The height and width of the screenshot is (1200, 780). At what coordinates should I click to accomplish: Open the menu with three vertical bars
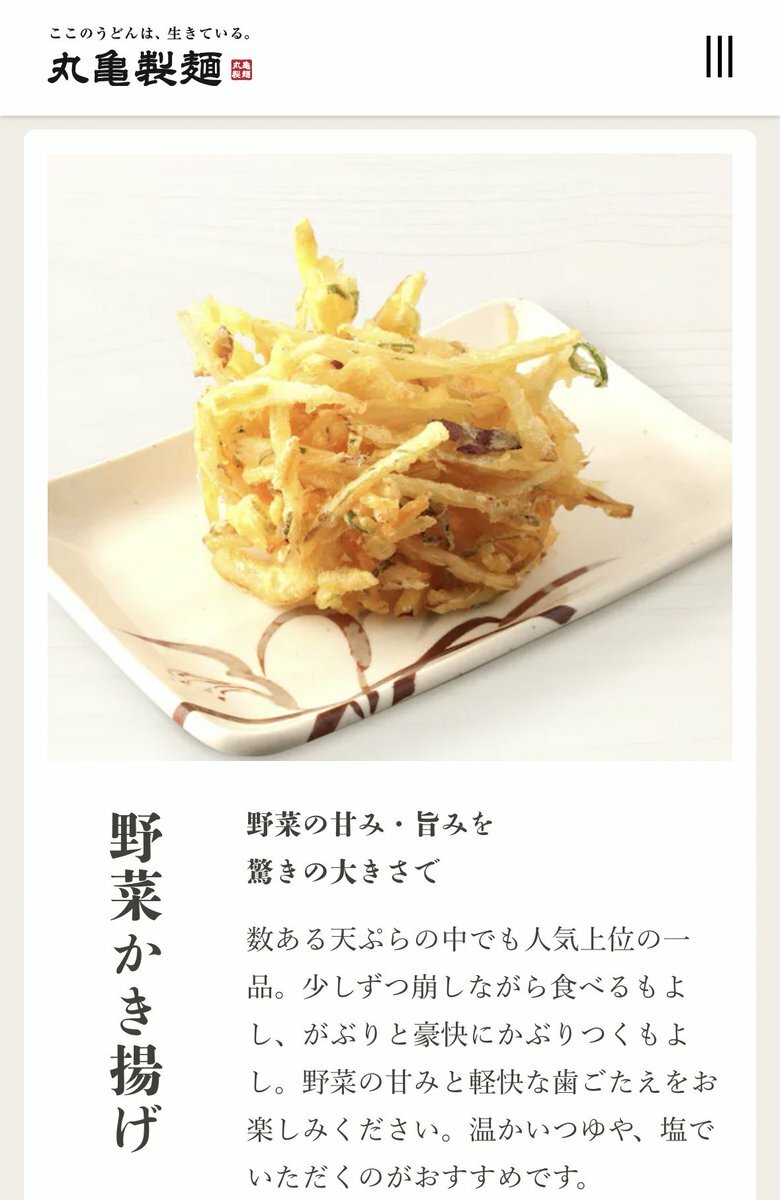point(718,57)
